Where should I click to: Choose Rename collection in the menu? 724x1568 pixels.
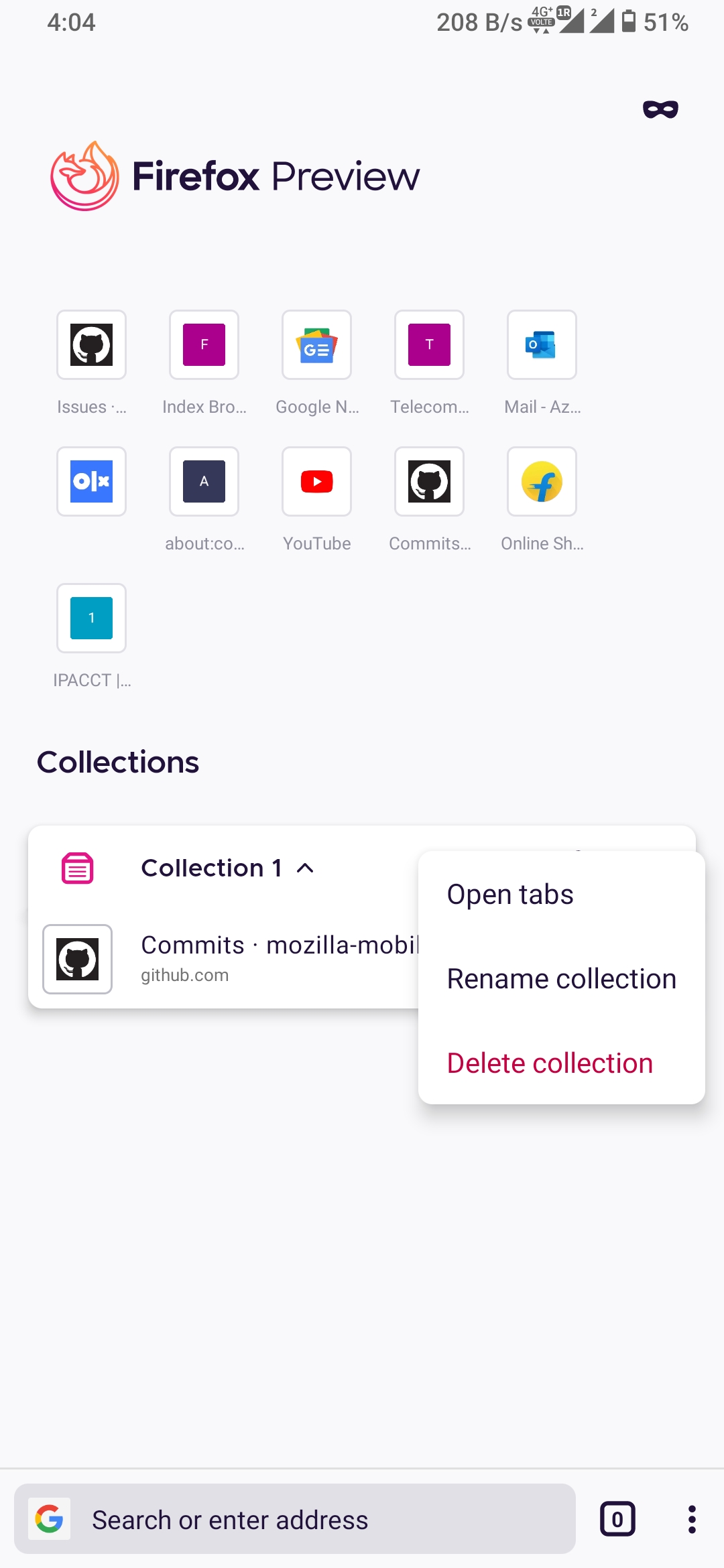561,978
